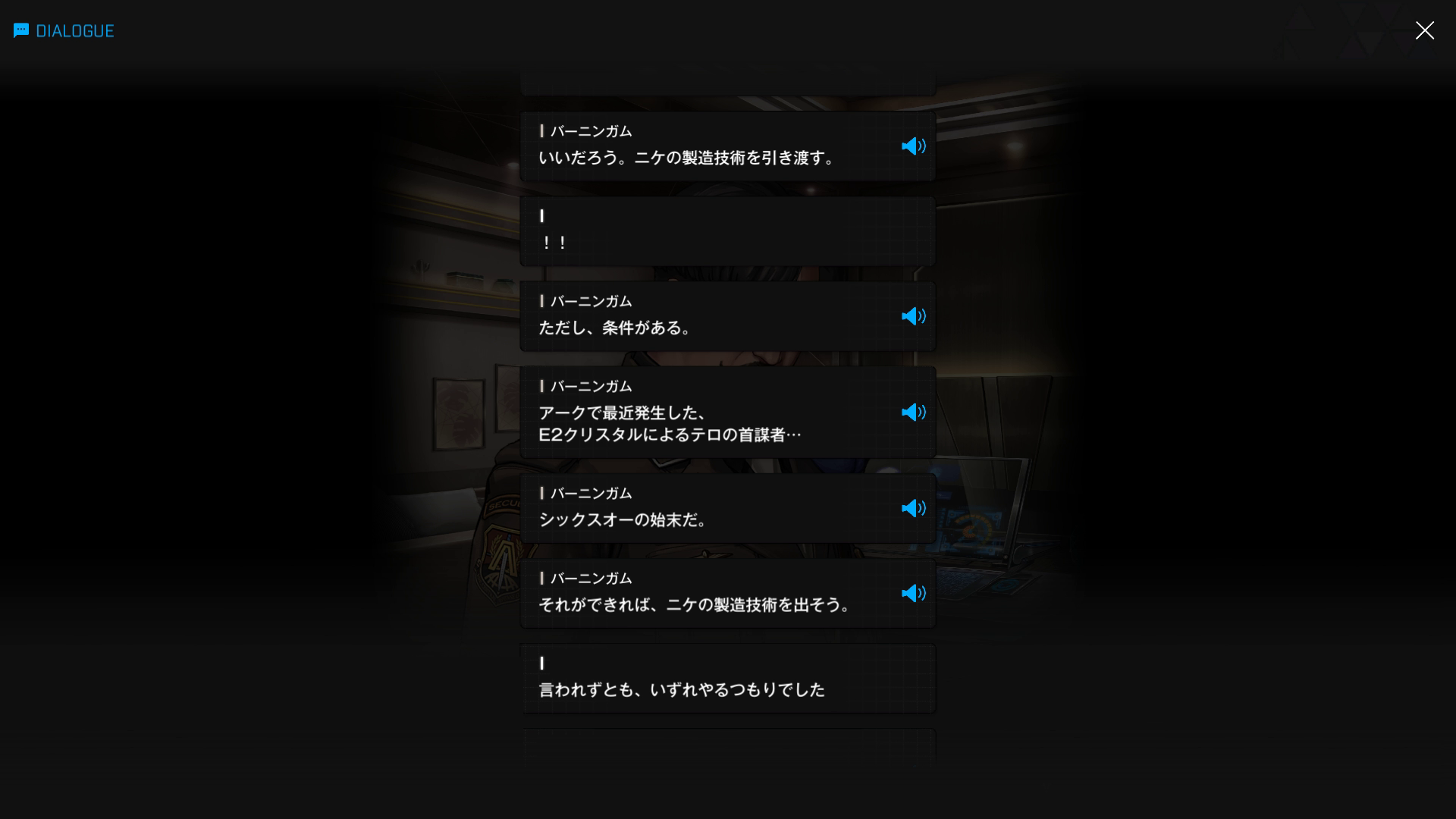Play voice for 'ただし、条件がある。'
1456x819 pixels.
pos(913,316)
